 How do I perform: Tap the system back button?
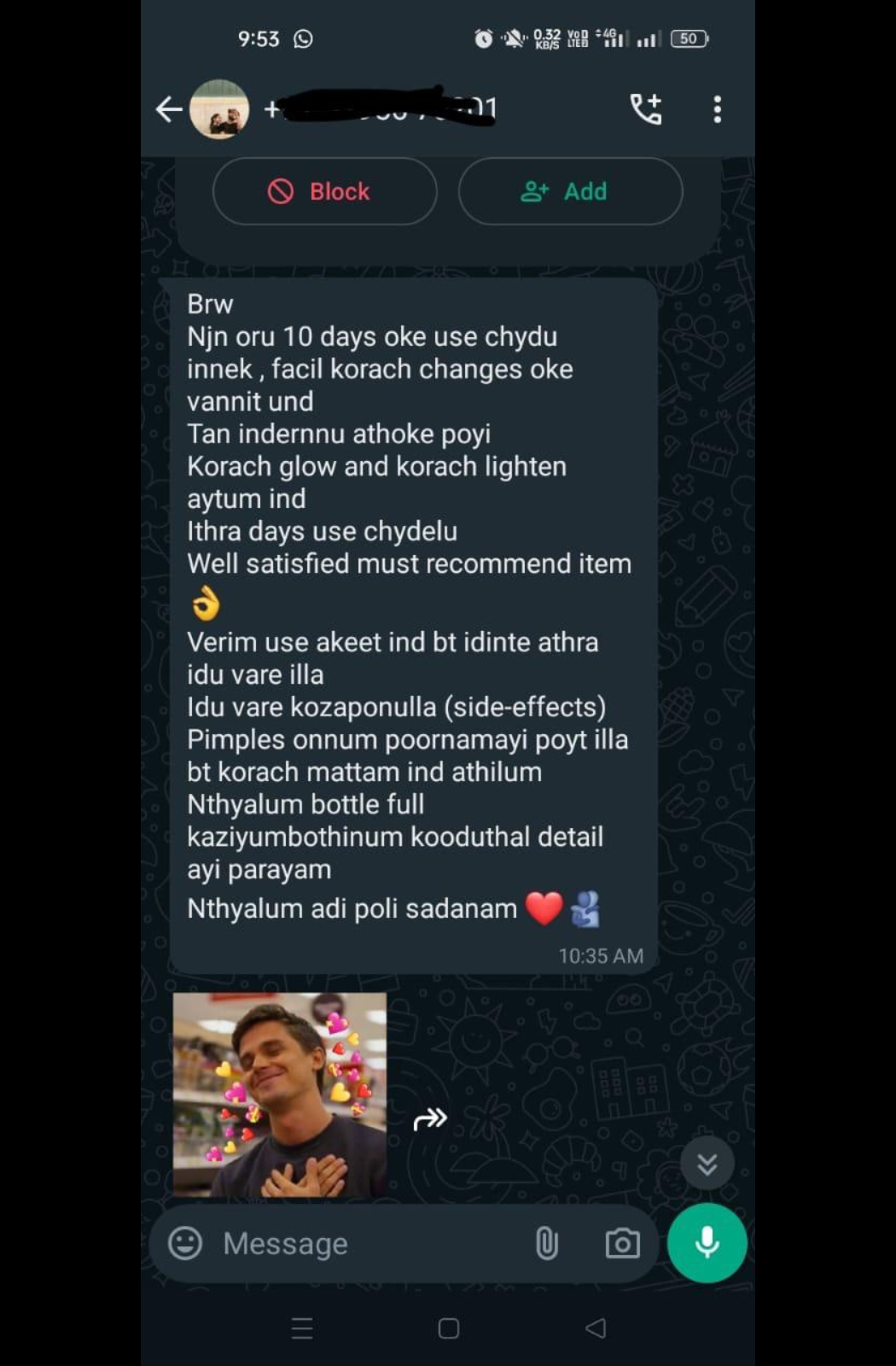pyautogui.click(x=596, y=1328)
